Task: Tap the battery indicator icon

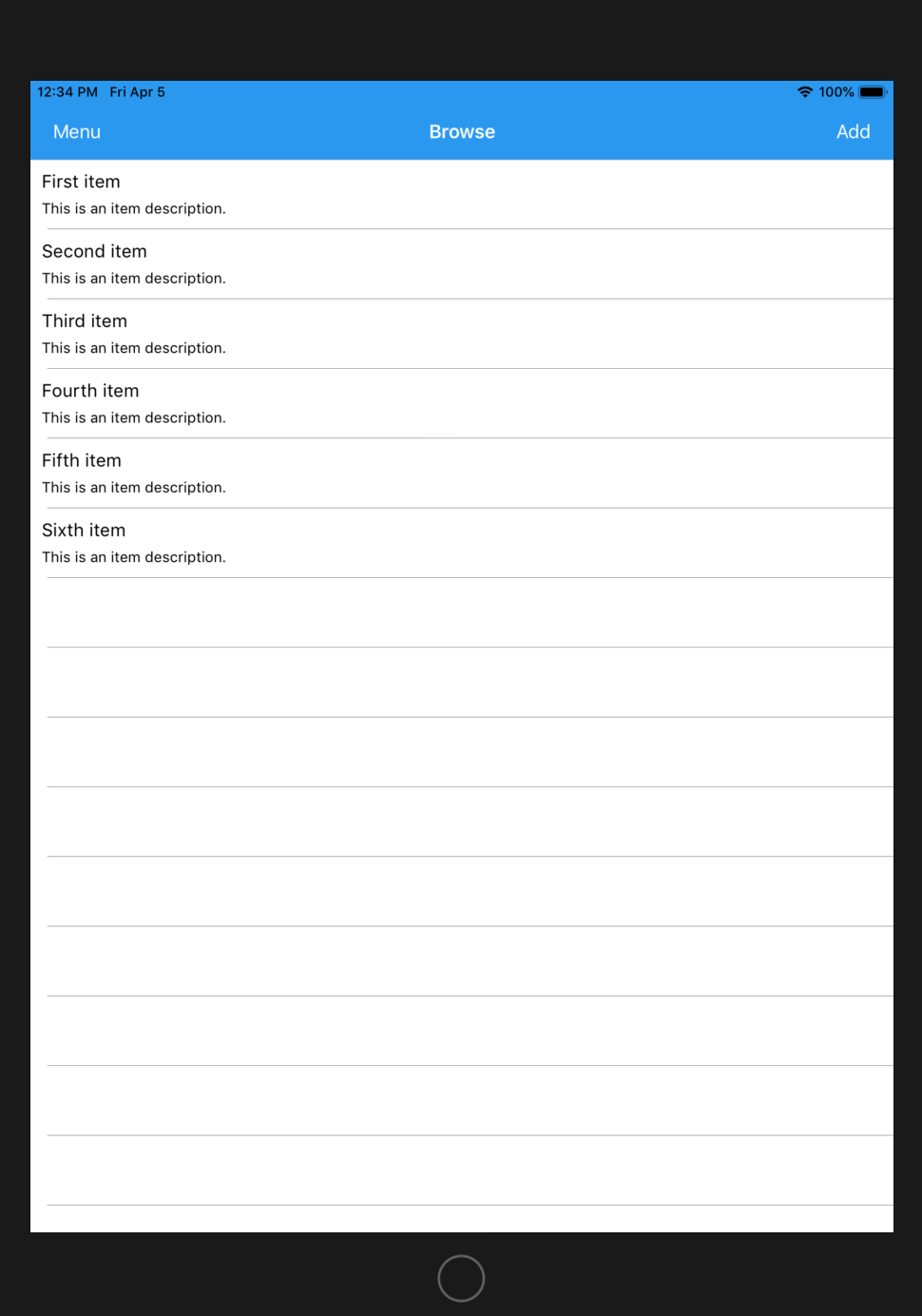Action: click(872, 91)
